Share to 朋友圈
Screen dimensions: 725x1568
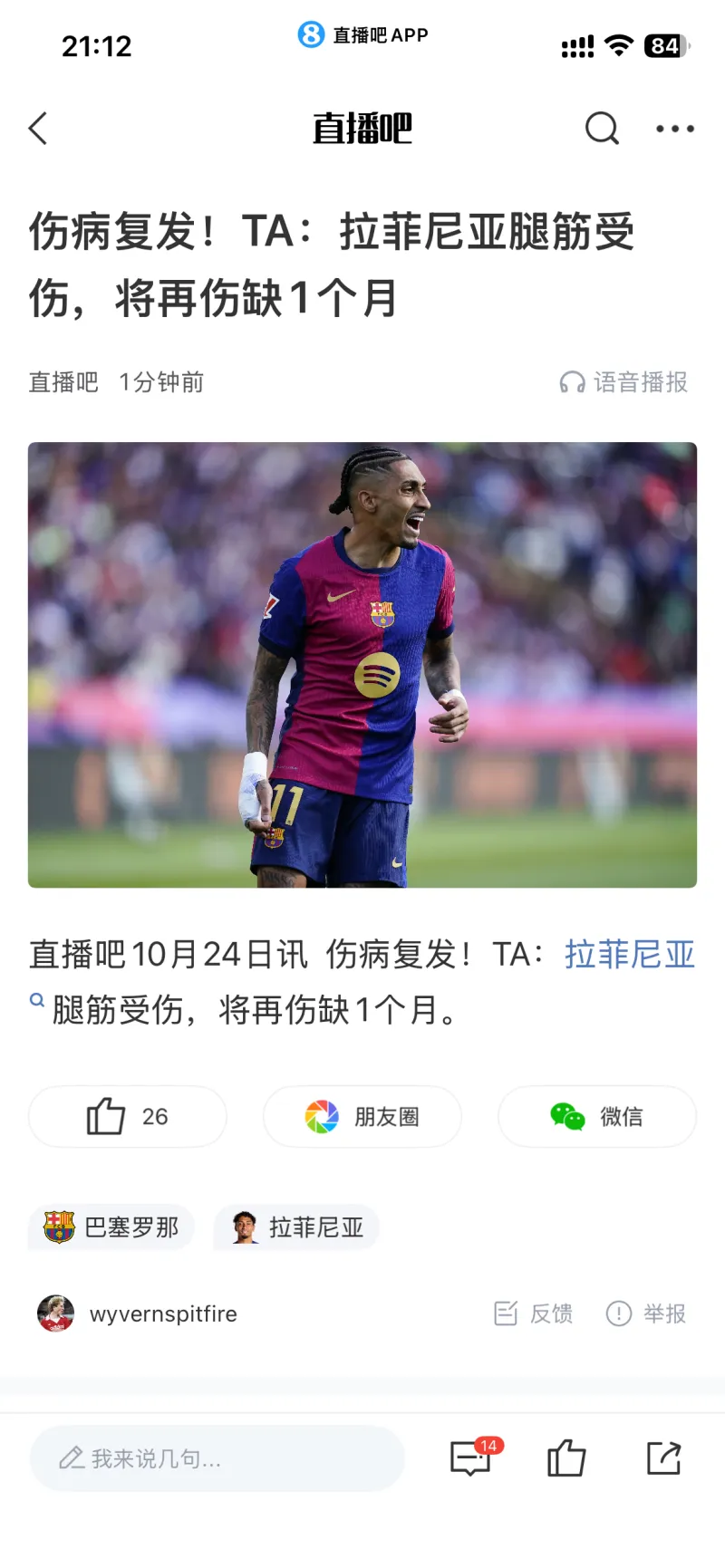(x=362, y=1116)
